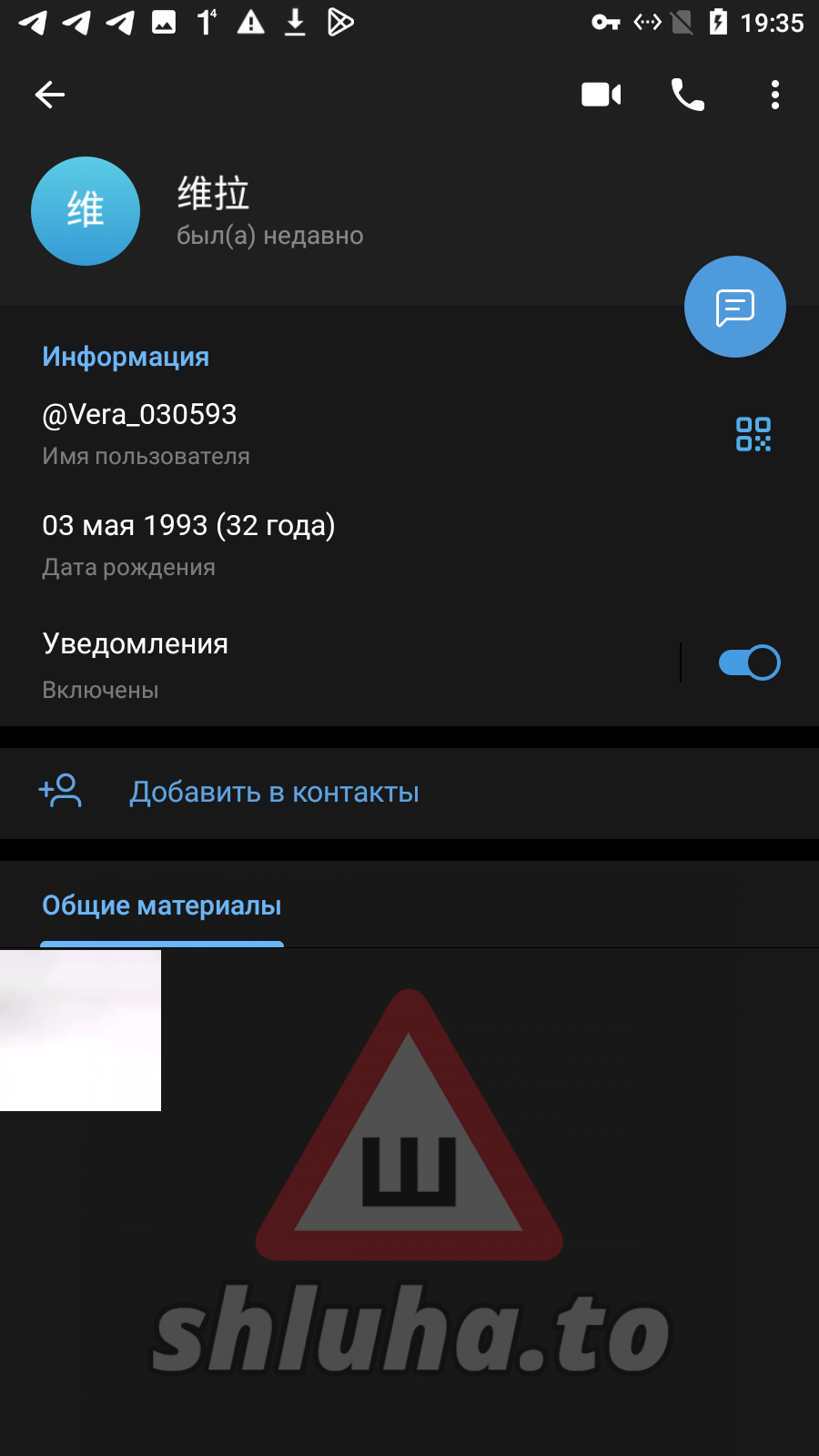Open chat via the floating message button
The height and width of the screenshot is (1456, 819).
[x=734, y=308]
